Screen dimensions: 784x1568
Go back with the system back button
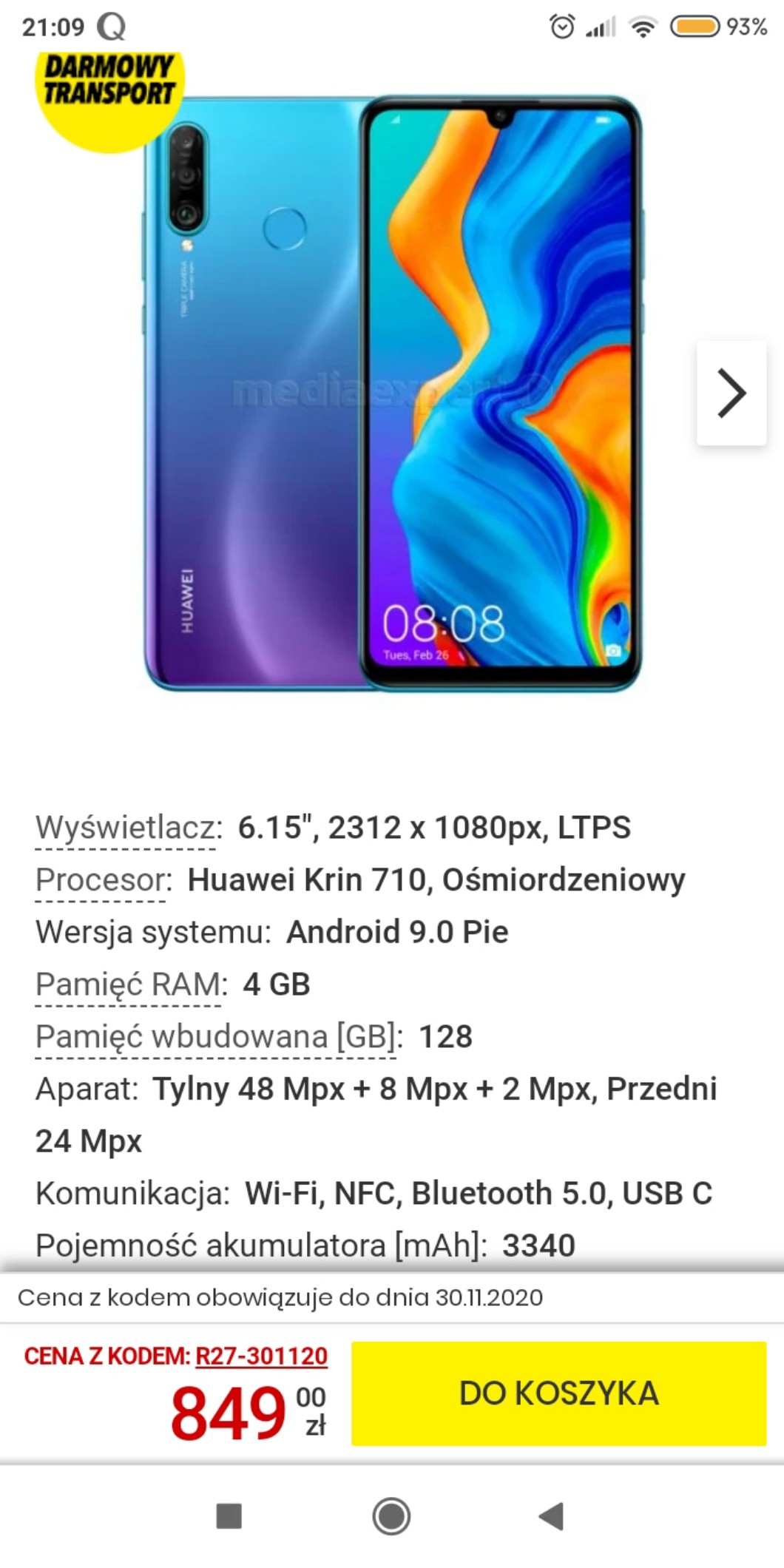[x=552, y=1515]
